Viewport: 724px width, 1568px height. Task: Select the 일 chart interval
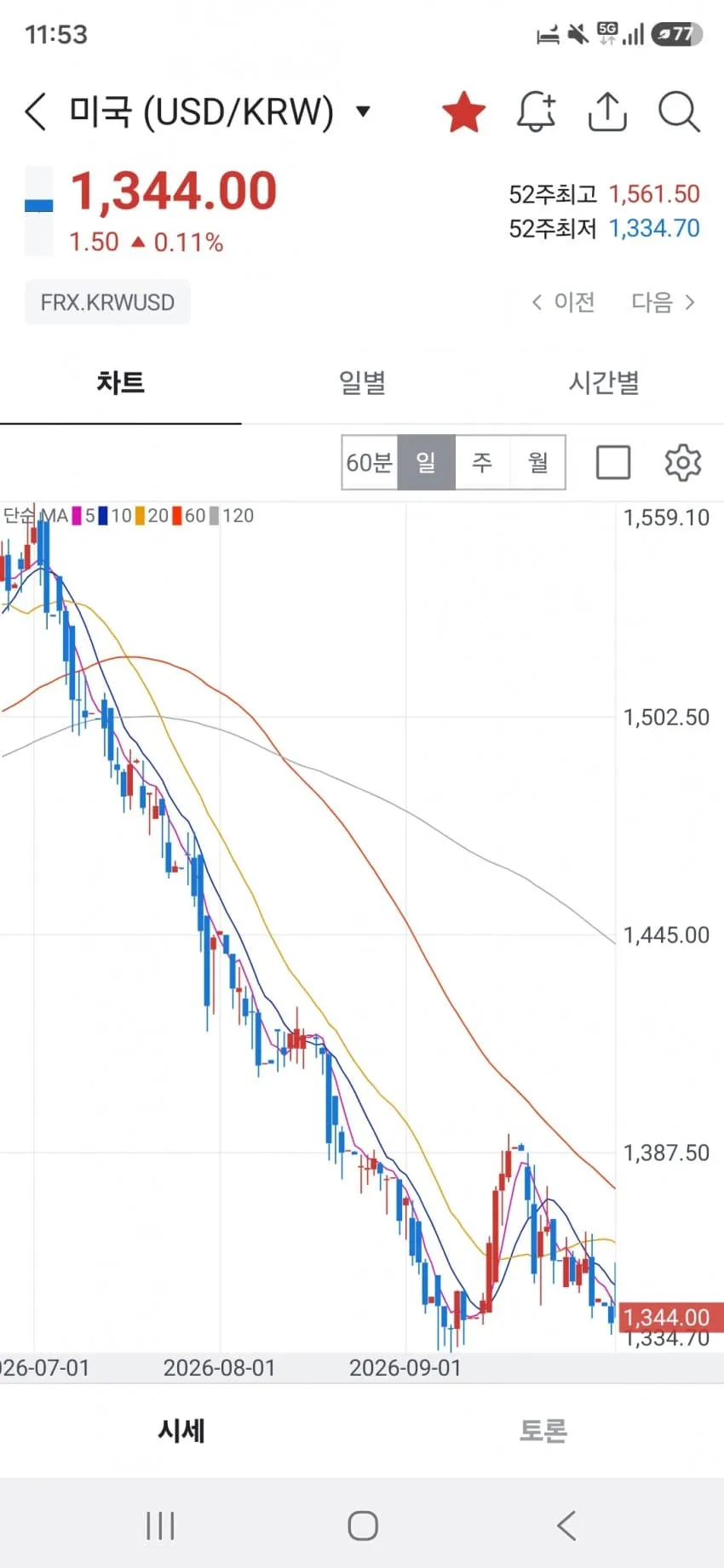click(426, 462)
